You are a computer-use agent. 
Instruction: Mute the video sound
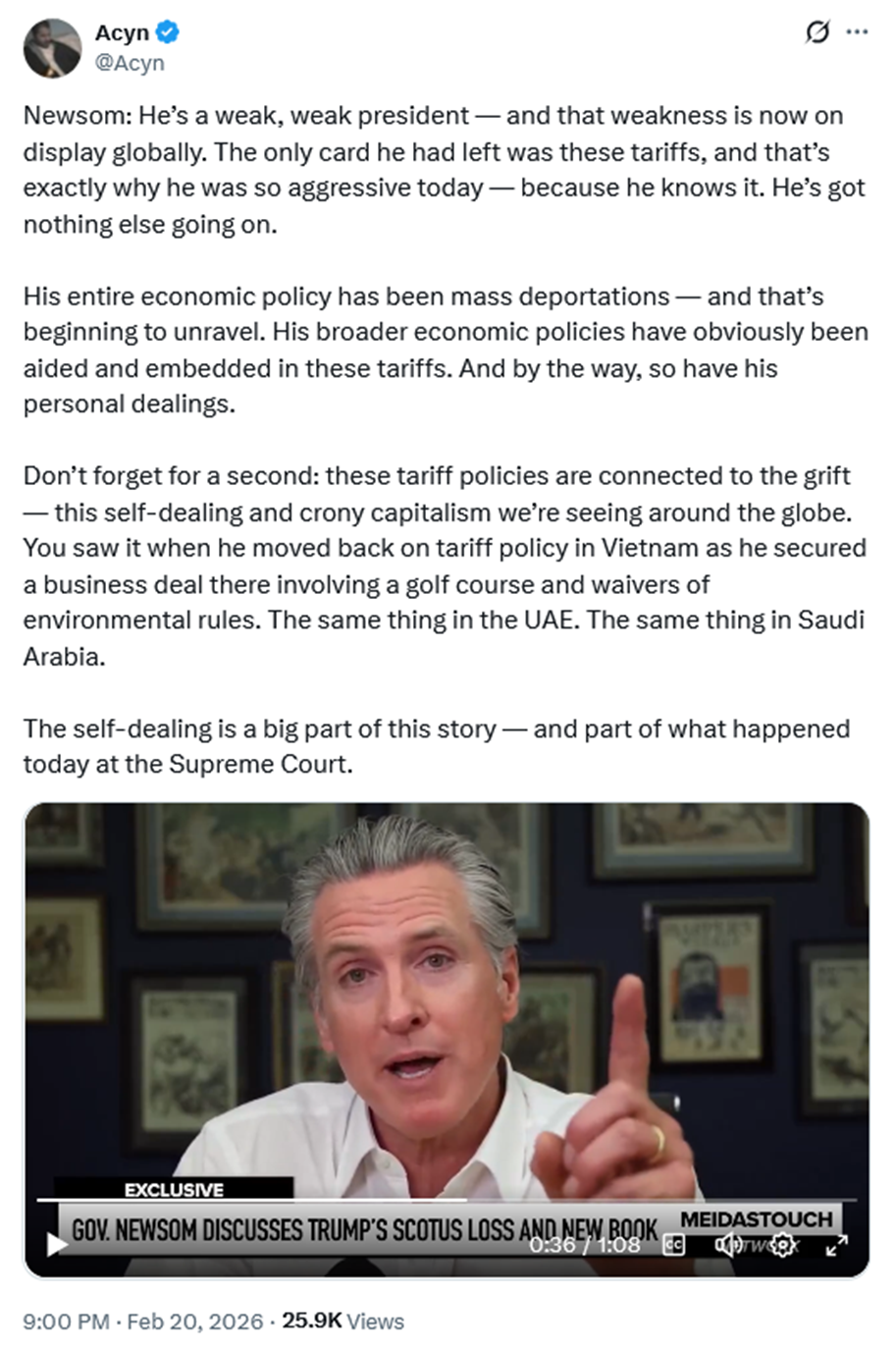point(727,1245)
